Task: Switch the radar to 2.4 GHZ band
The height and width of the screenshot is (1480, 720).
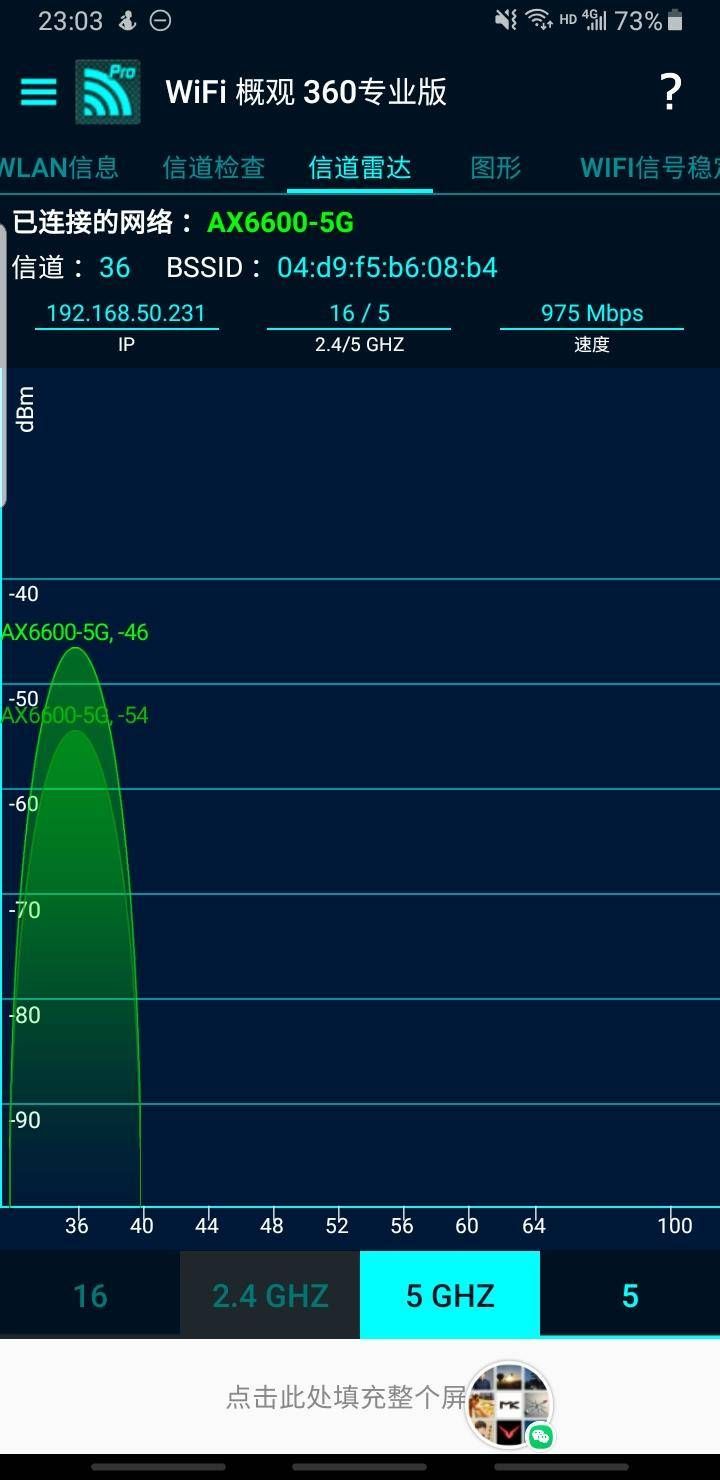Action: (270, 1295)
